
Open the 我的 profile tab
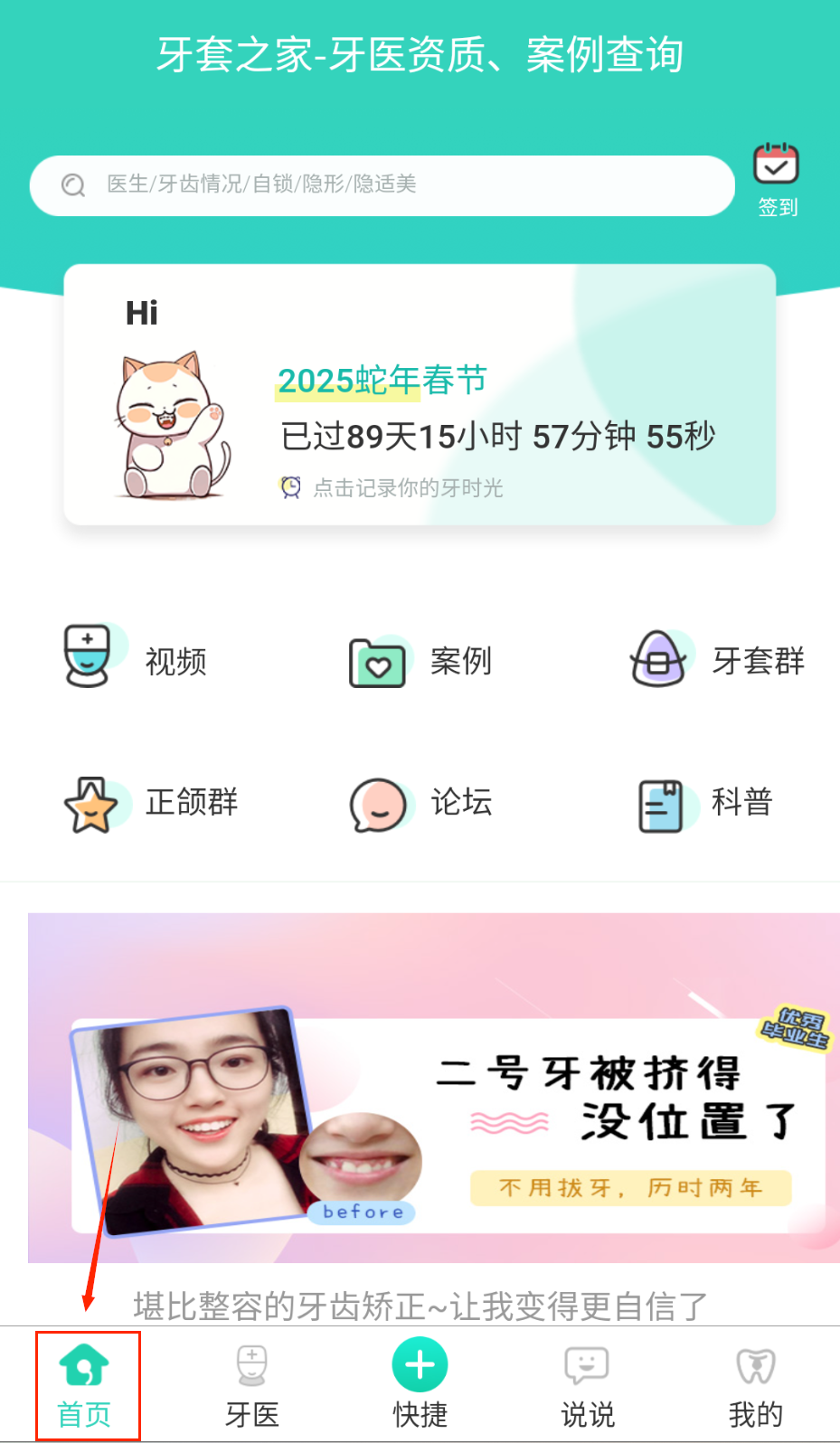(x=755, y=1385)
